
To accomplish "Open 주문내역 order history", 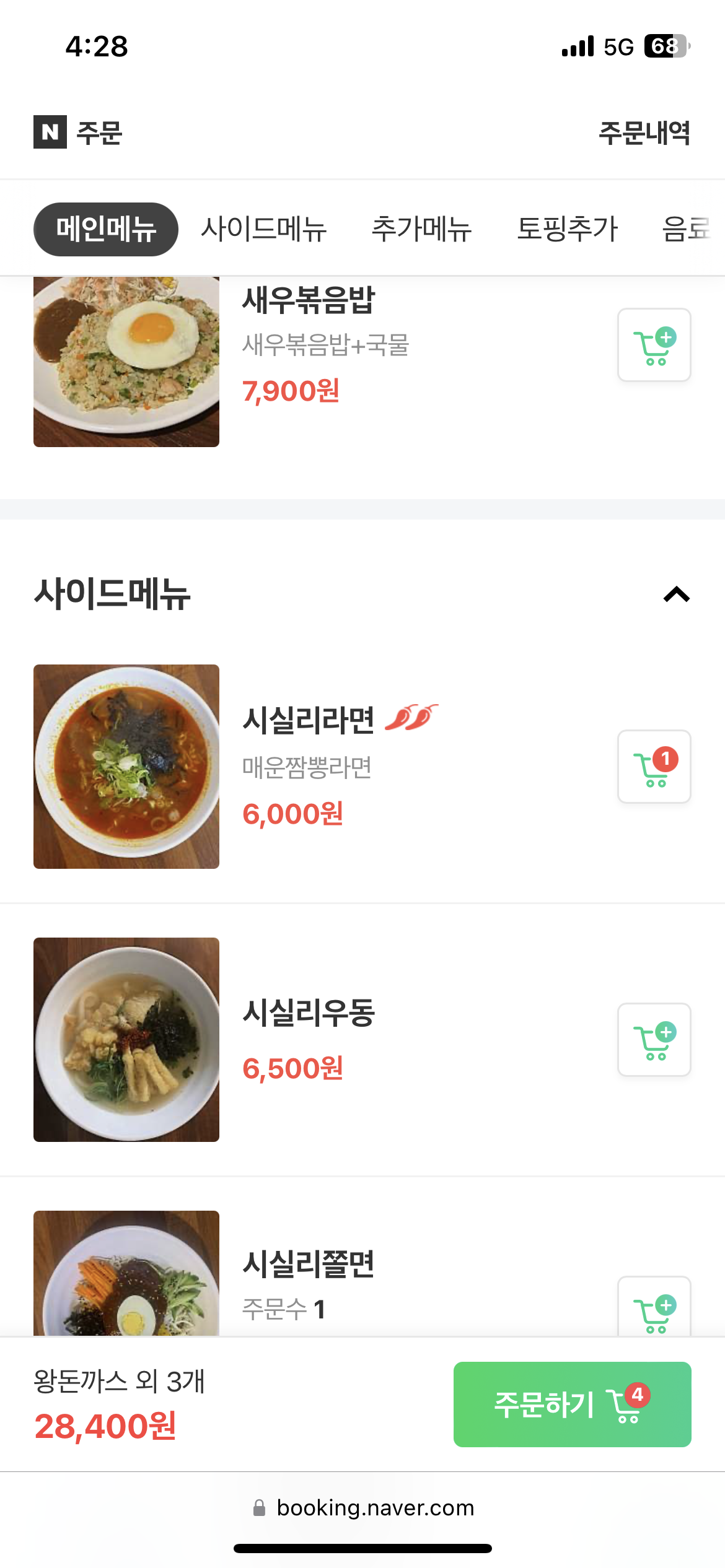I will coord(644,133).
